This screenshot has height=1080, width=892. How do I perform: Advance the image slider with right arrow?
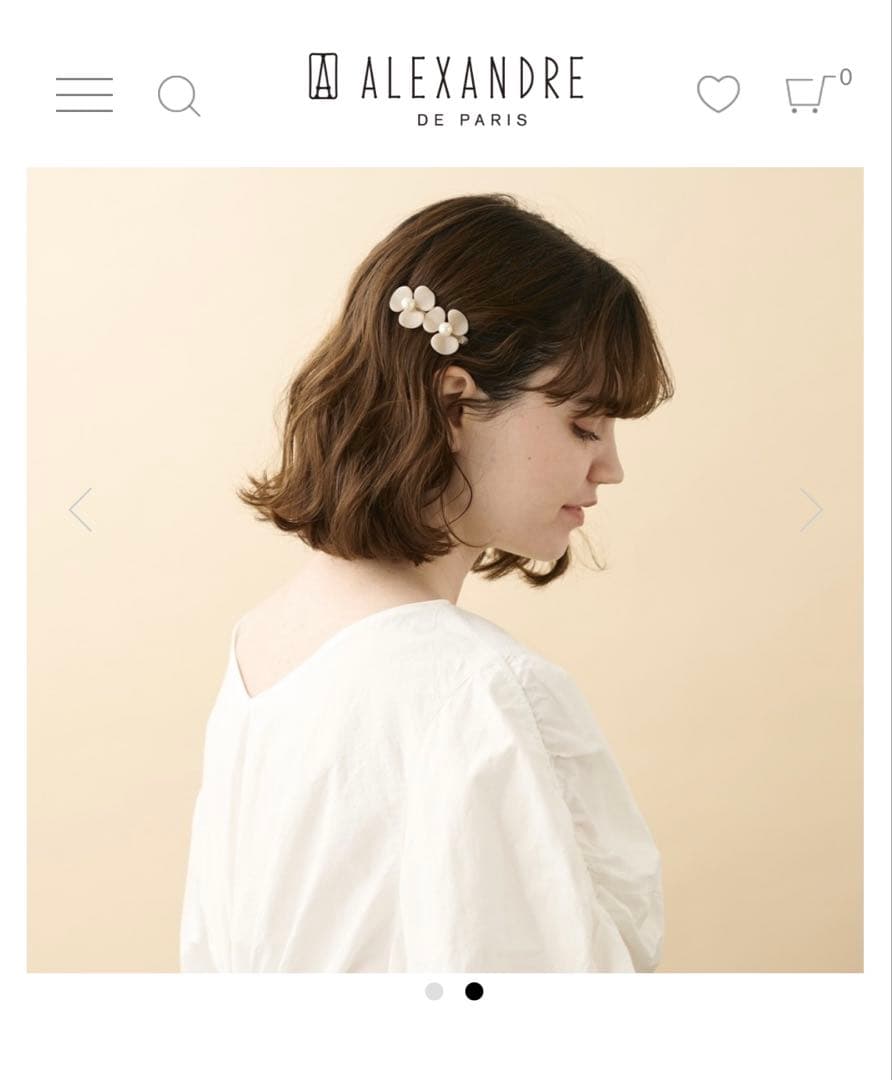click(808, 510)
